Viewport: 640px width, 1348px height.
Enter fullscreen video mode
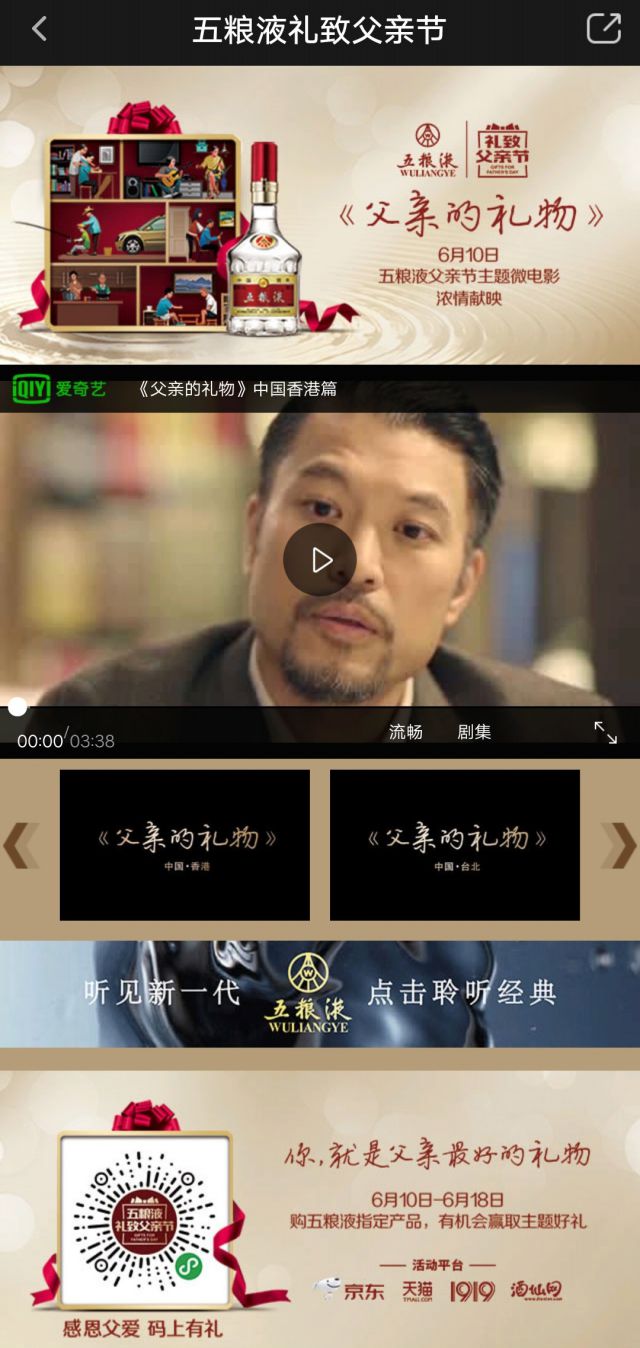click(x=605, y=732)
